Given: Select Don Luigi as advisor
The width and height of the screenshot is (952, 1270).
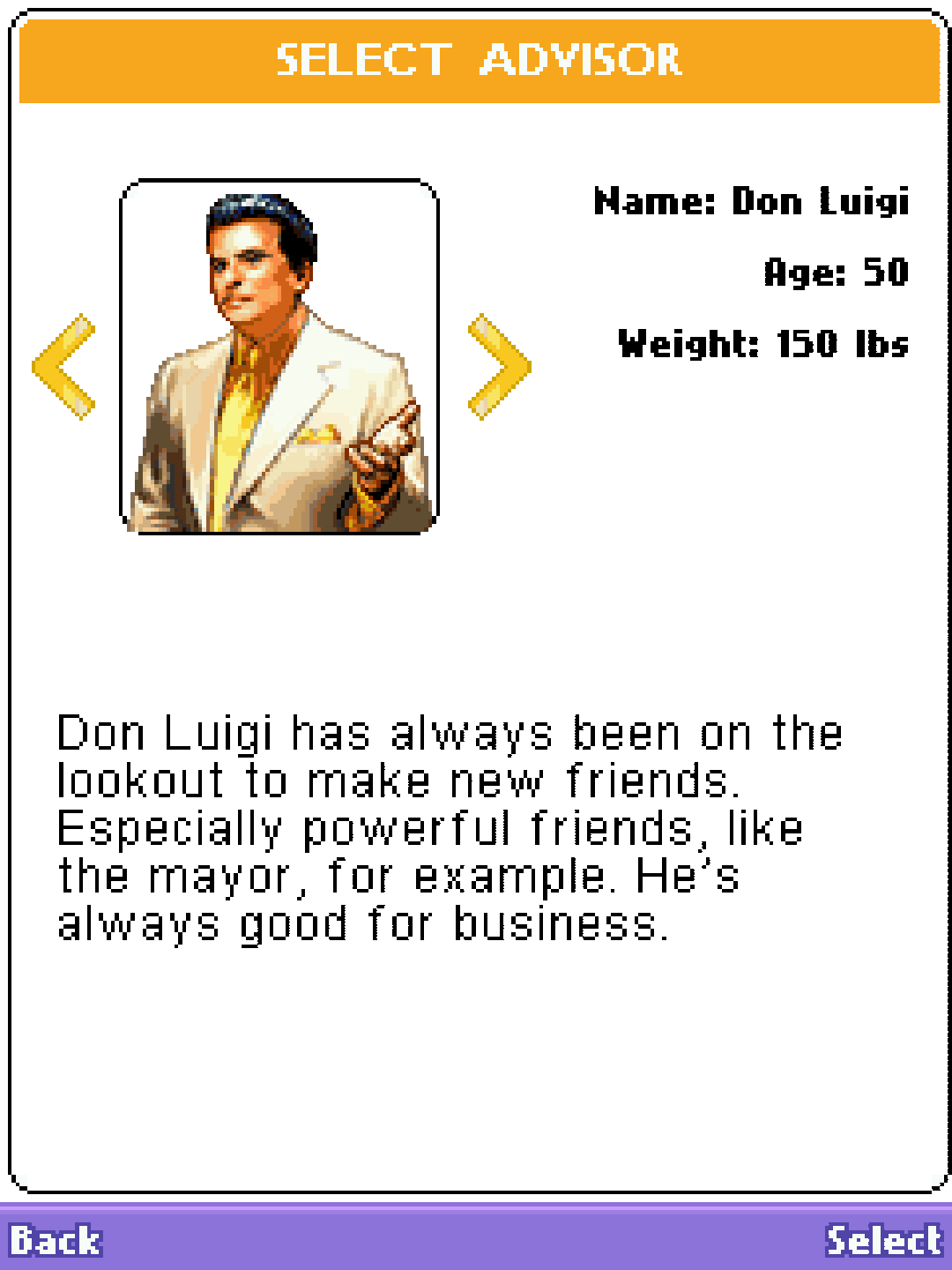Looking at the screenshot, I should [883, 1240].
